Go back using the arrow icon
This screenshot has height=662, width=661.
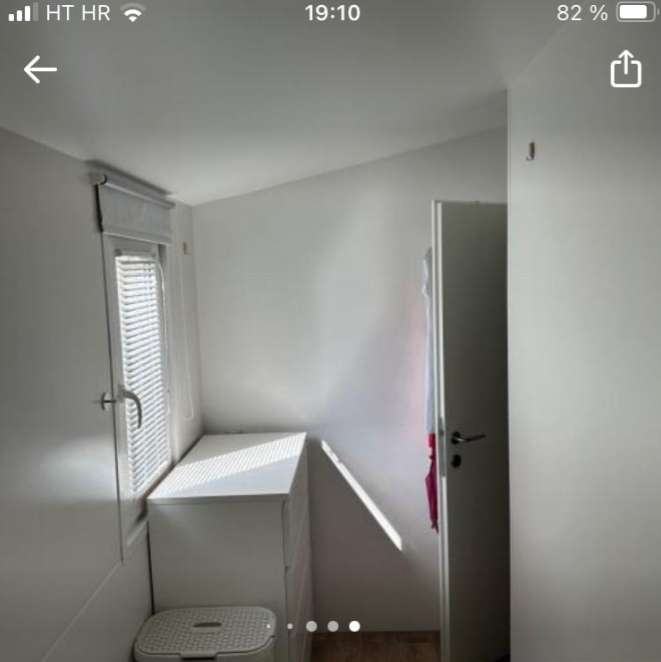click(40, 69)
